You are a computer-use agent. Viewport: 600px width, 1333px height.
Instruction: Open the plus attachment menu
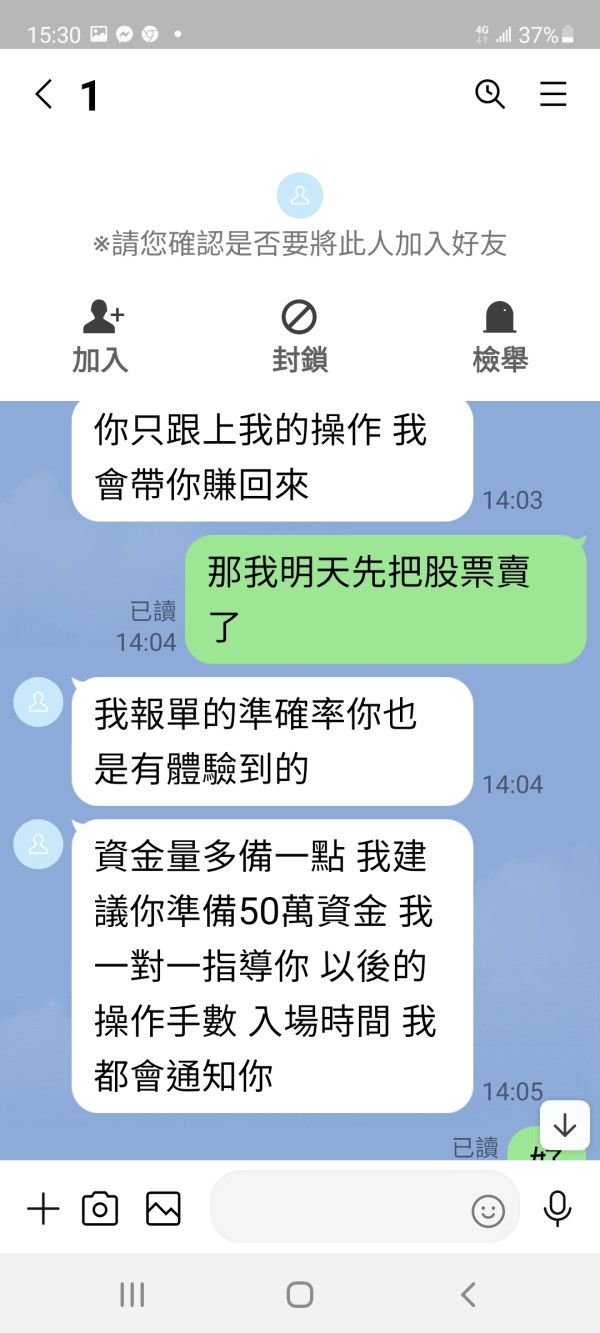43,1209
